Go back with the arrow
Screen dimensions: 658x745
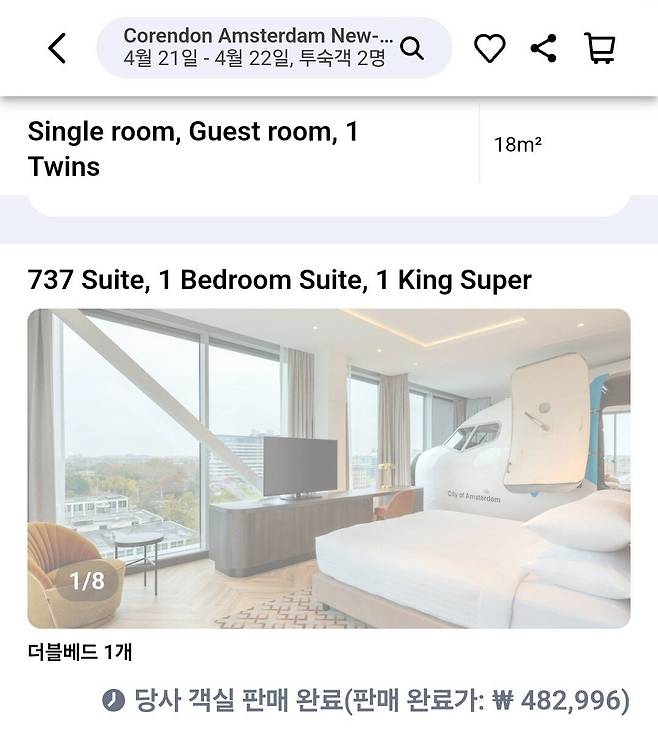[57, 48]
